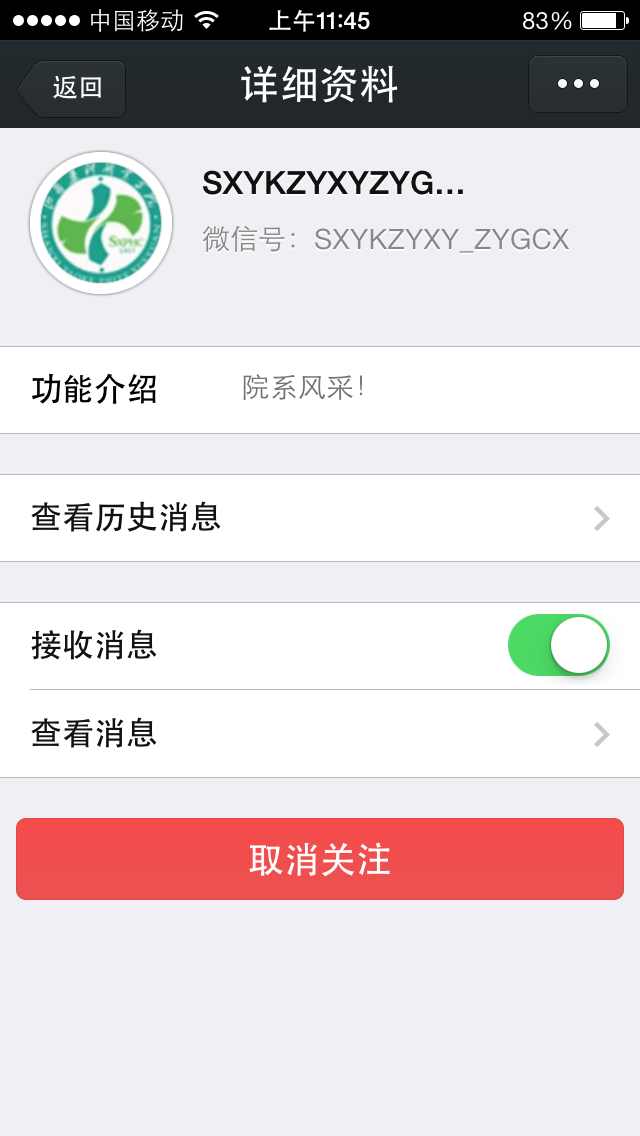The height and width of the screenshot is (1136, 640).
Task: Go back with the 返回 button
Action: pos(73,88)
